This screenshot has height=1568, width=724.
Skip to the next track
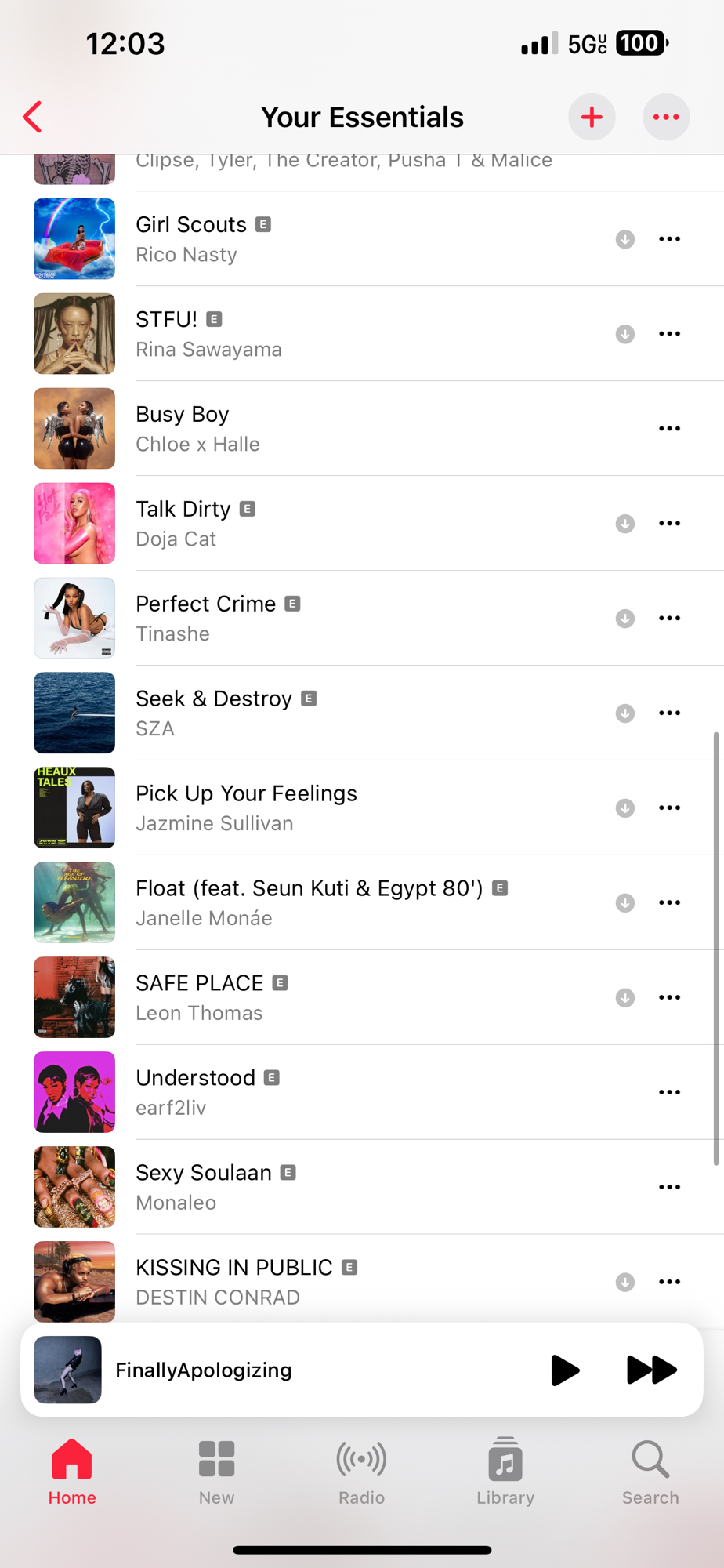click(651, 1370)
